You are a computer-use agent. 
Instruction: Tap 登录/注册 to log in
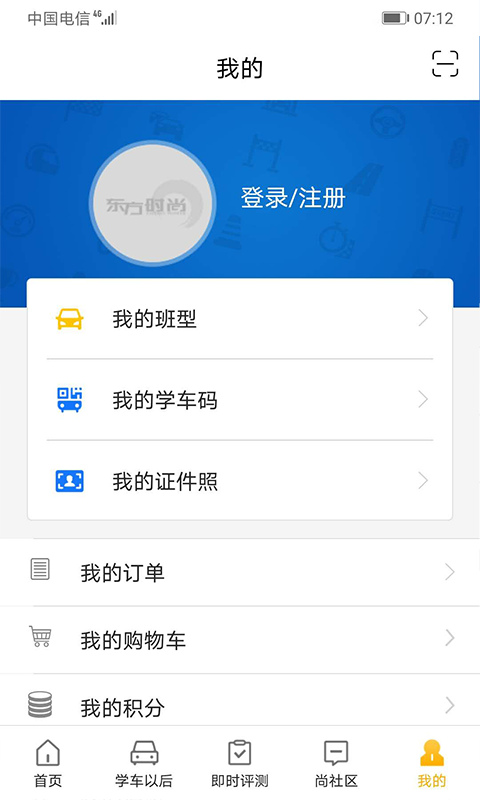click(293, 198)
